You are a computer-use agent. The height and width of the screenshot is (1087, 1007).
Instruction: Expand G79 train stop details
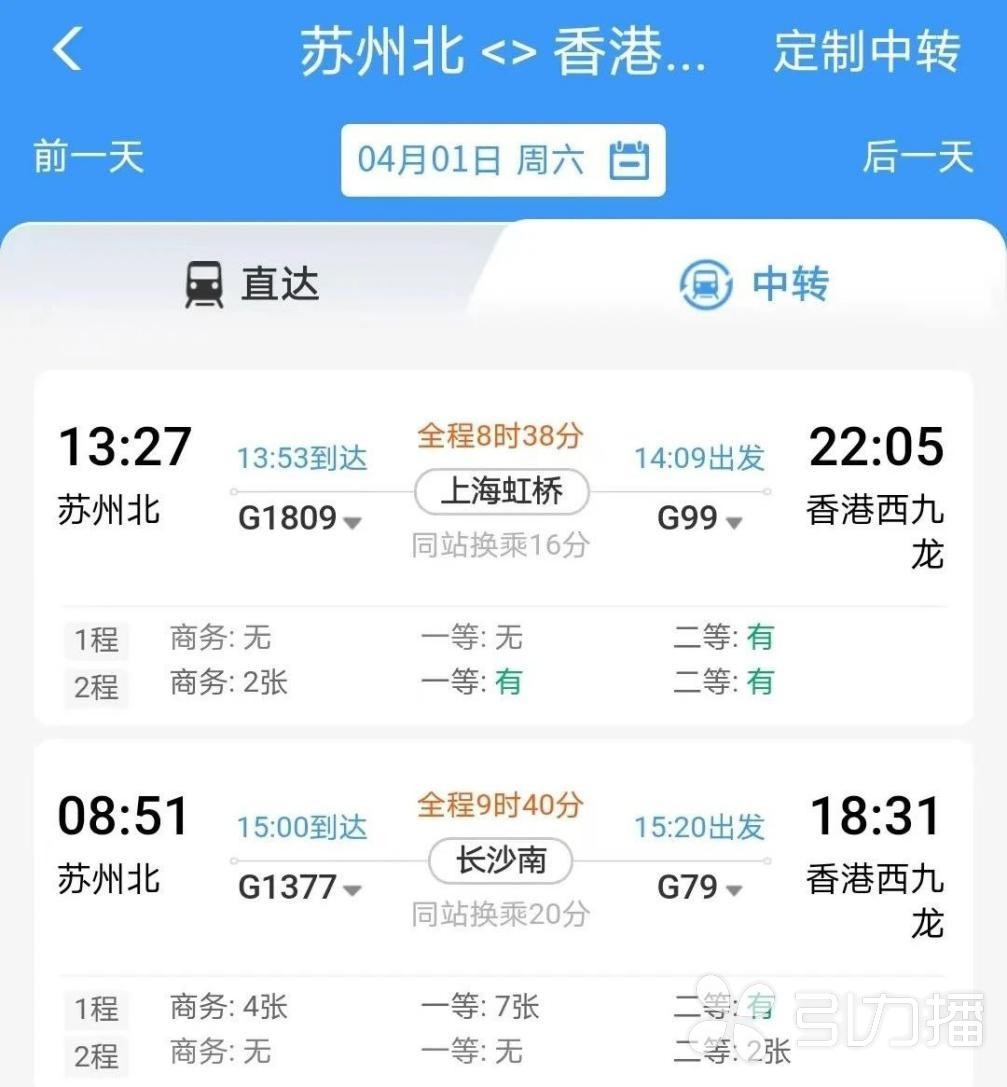(x=700, y=888)
